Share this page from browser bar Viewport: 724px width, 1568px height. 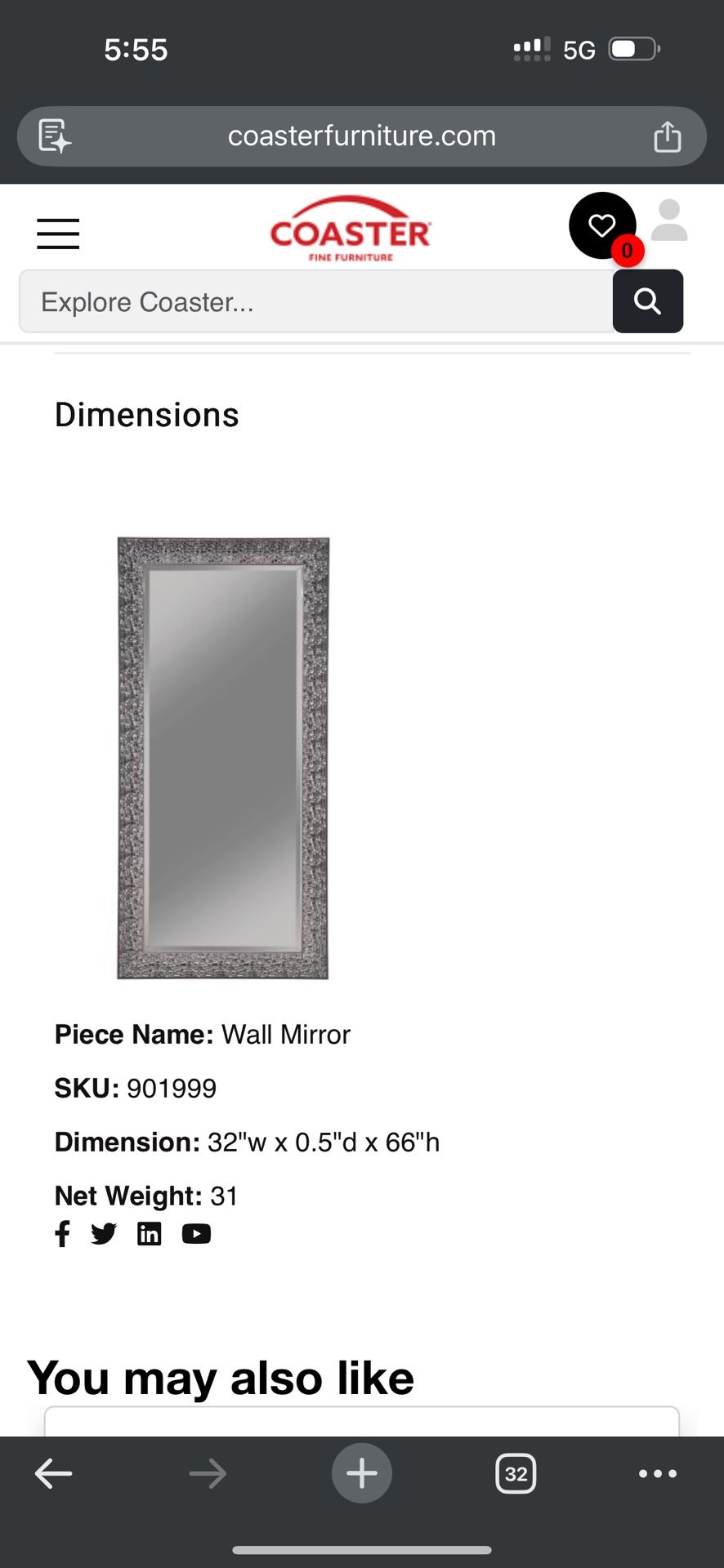pos(667,136)
